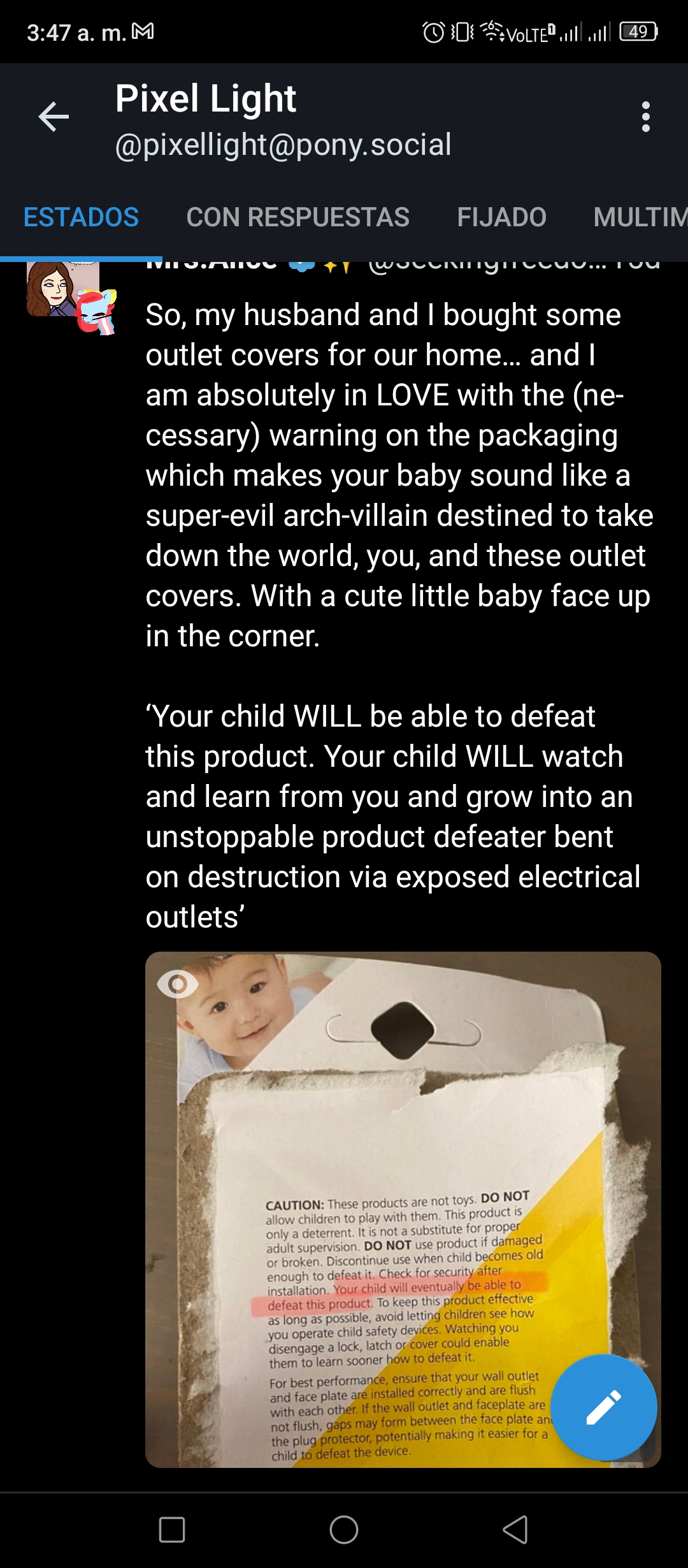The width and height of the screenshot is (688, 1568).
Task: Open recent apps from navigation bar
Action: [x=172, y=1529]
